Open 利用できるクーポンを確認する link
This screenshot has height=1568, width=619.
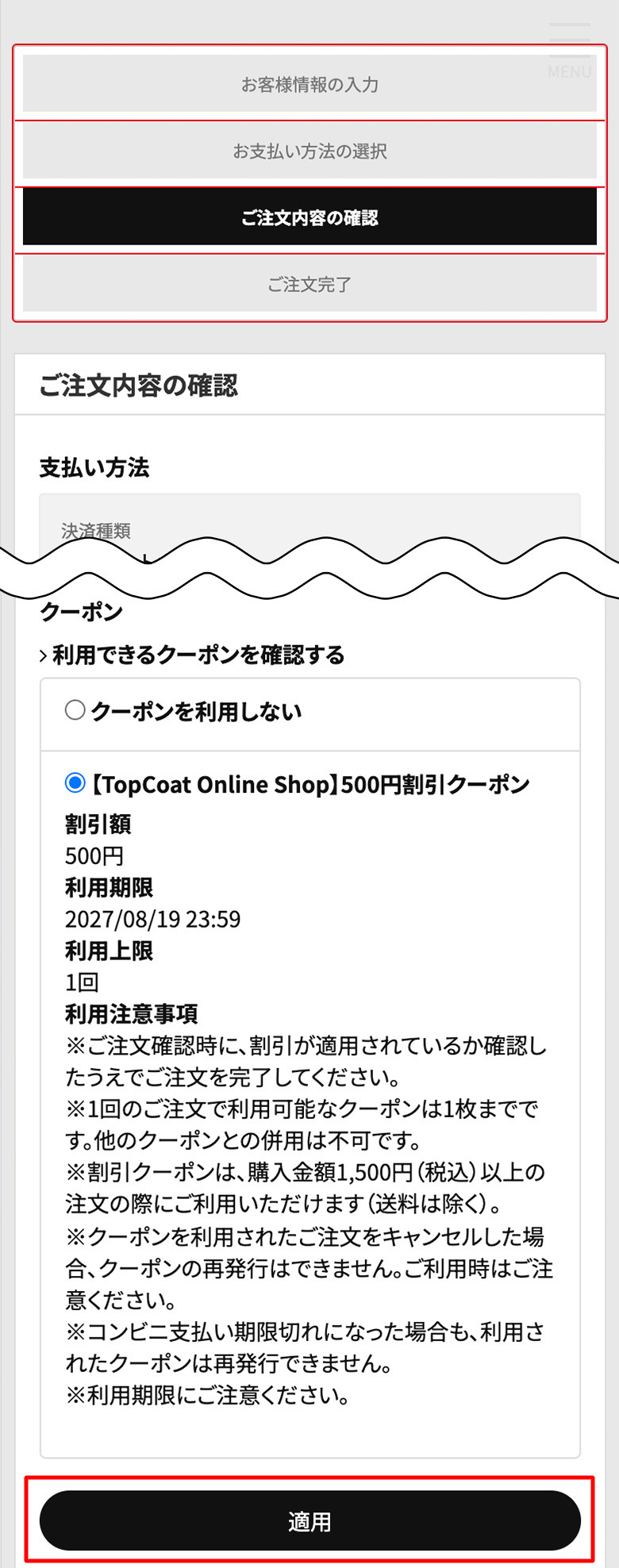click(x=192, y=655)
